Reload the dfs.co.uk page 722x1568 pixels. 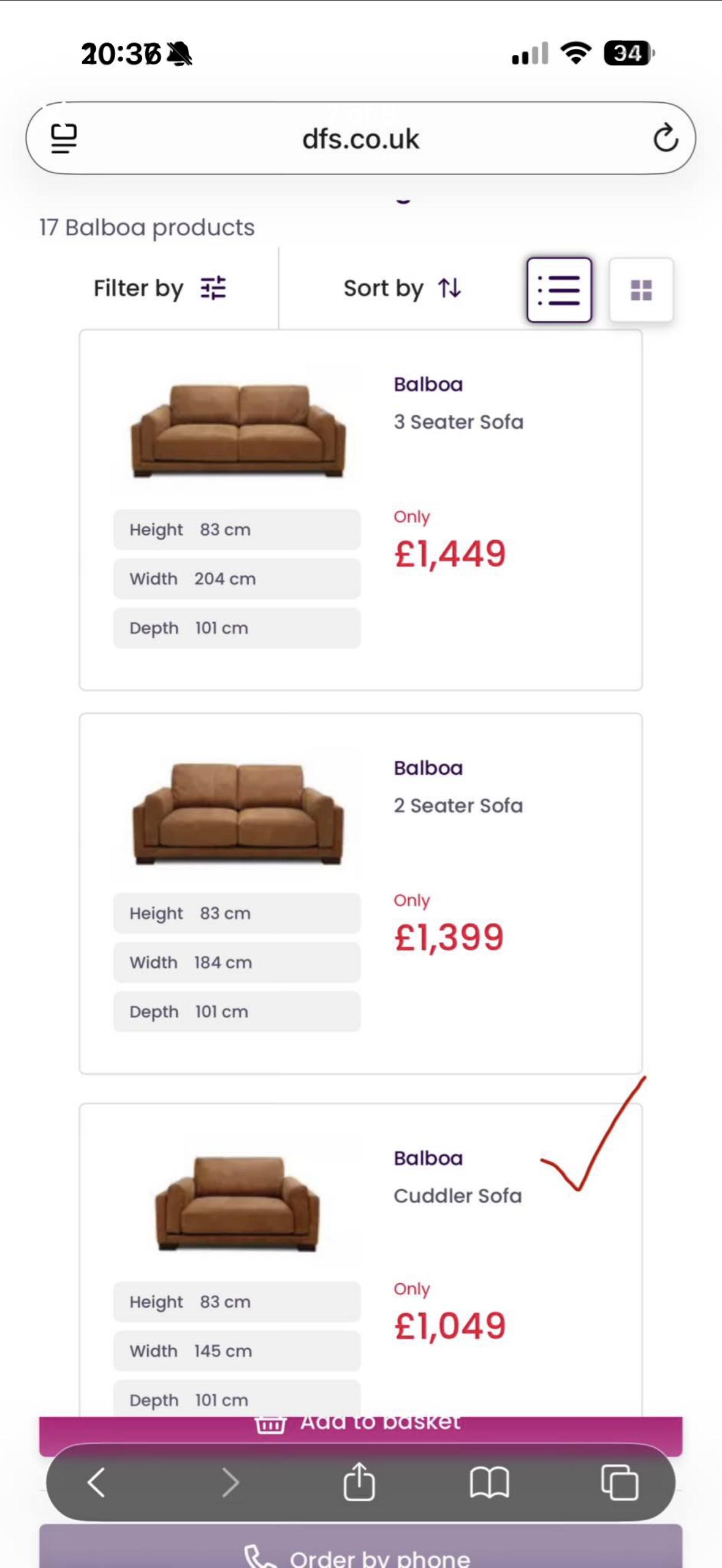click(x=666, y=138)
